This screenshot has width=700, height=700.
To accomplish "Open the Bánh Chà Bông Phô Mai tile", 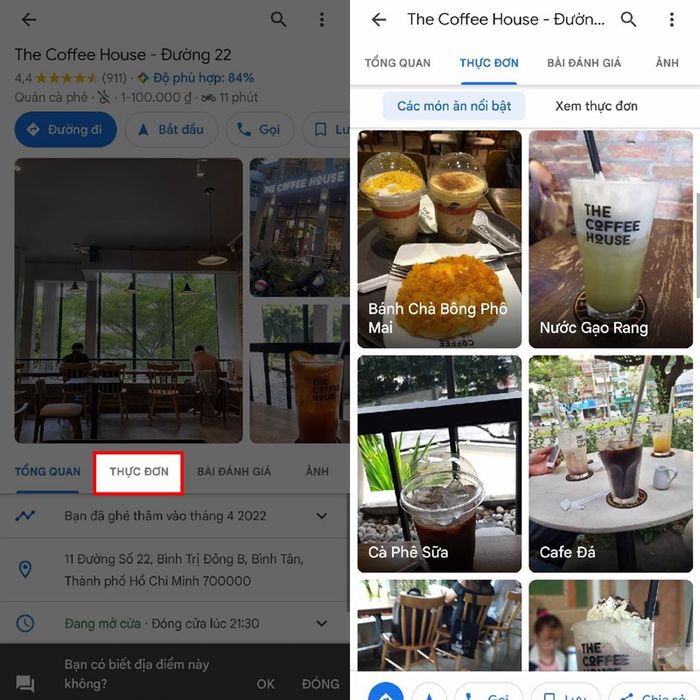I will [439, 240].
